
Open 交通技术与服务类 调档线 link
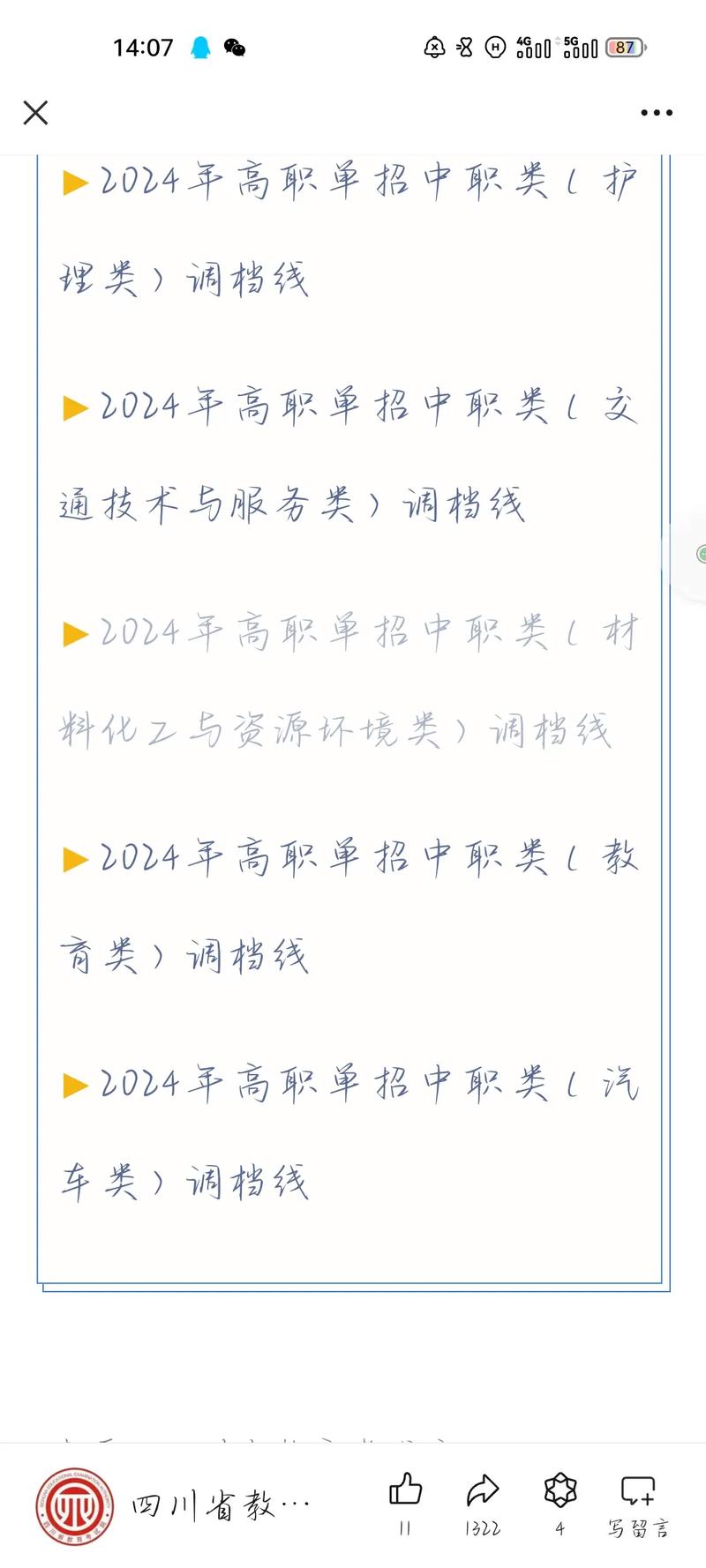[x=349, y=456]
